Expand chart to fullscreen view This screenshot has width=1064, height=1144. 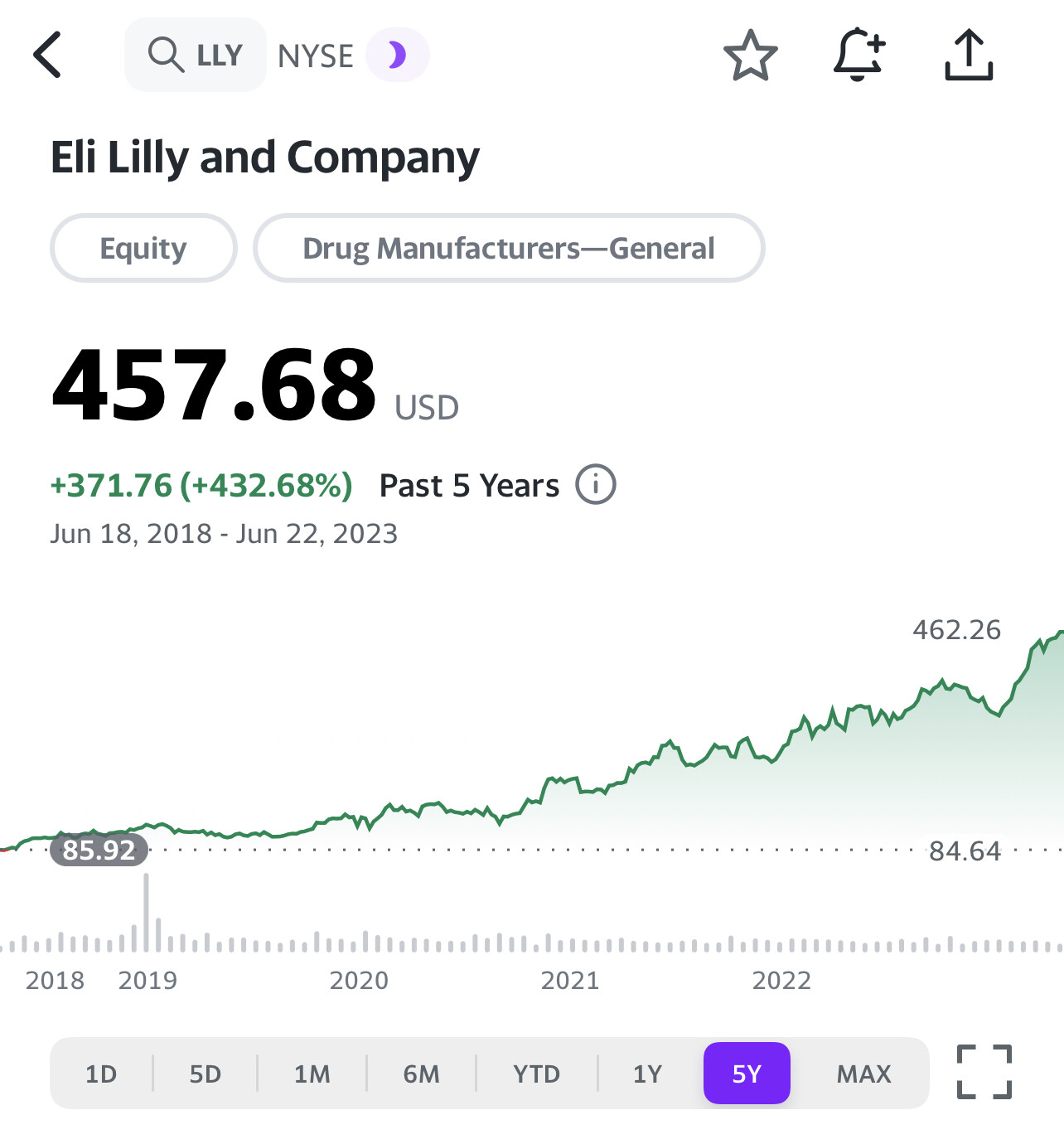pos(986,1074)
